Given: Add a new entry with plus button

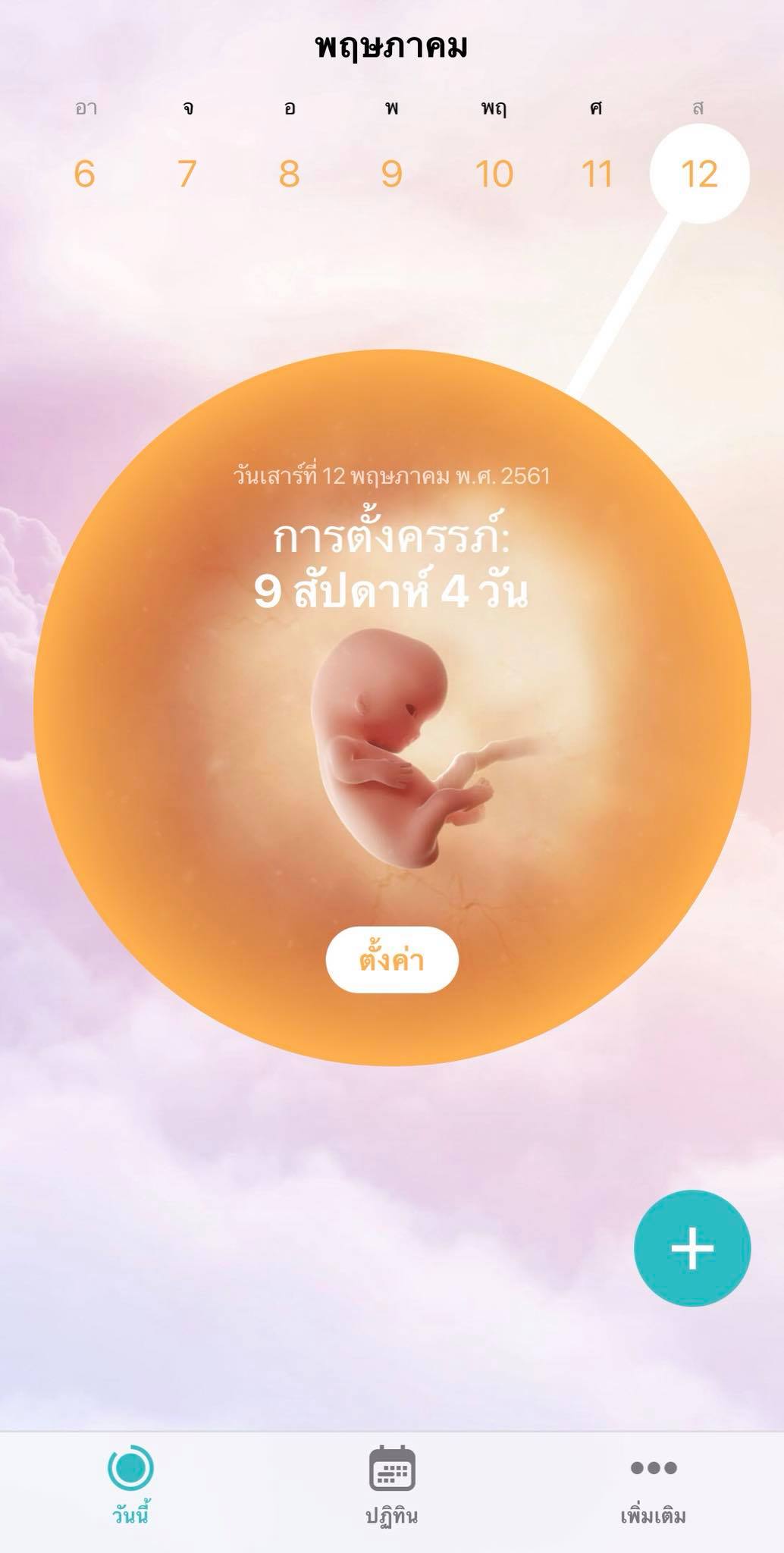Looking at the screenshot, I should pyautogui.click(x=691, y=1248).
